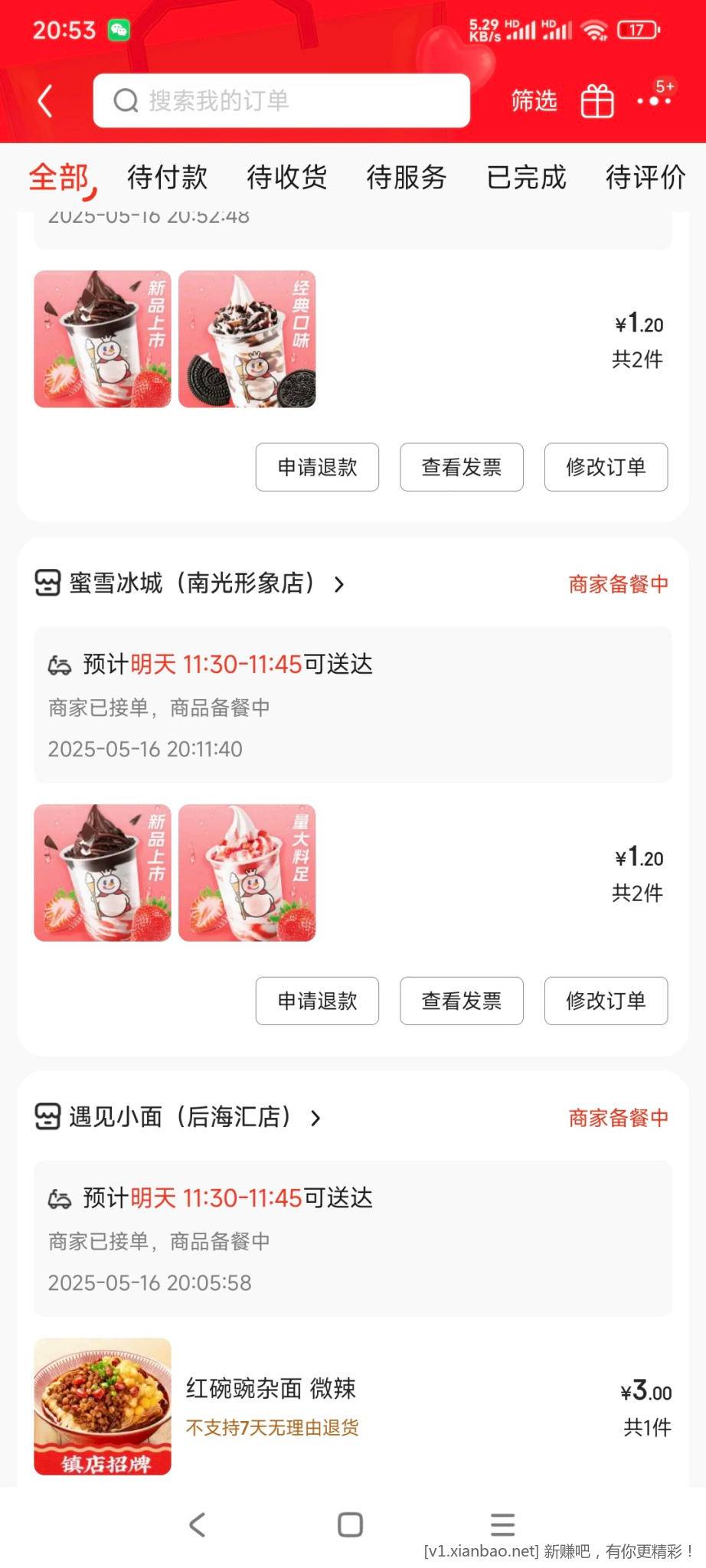
Task: Tap 申请退款 for the 20:52:48 order
Action: tap(317, 467)
